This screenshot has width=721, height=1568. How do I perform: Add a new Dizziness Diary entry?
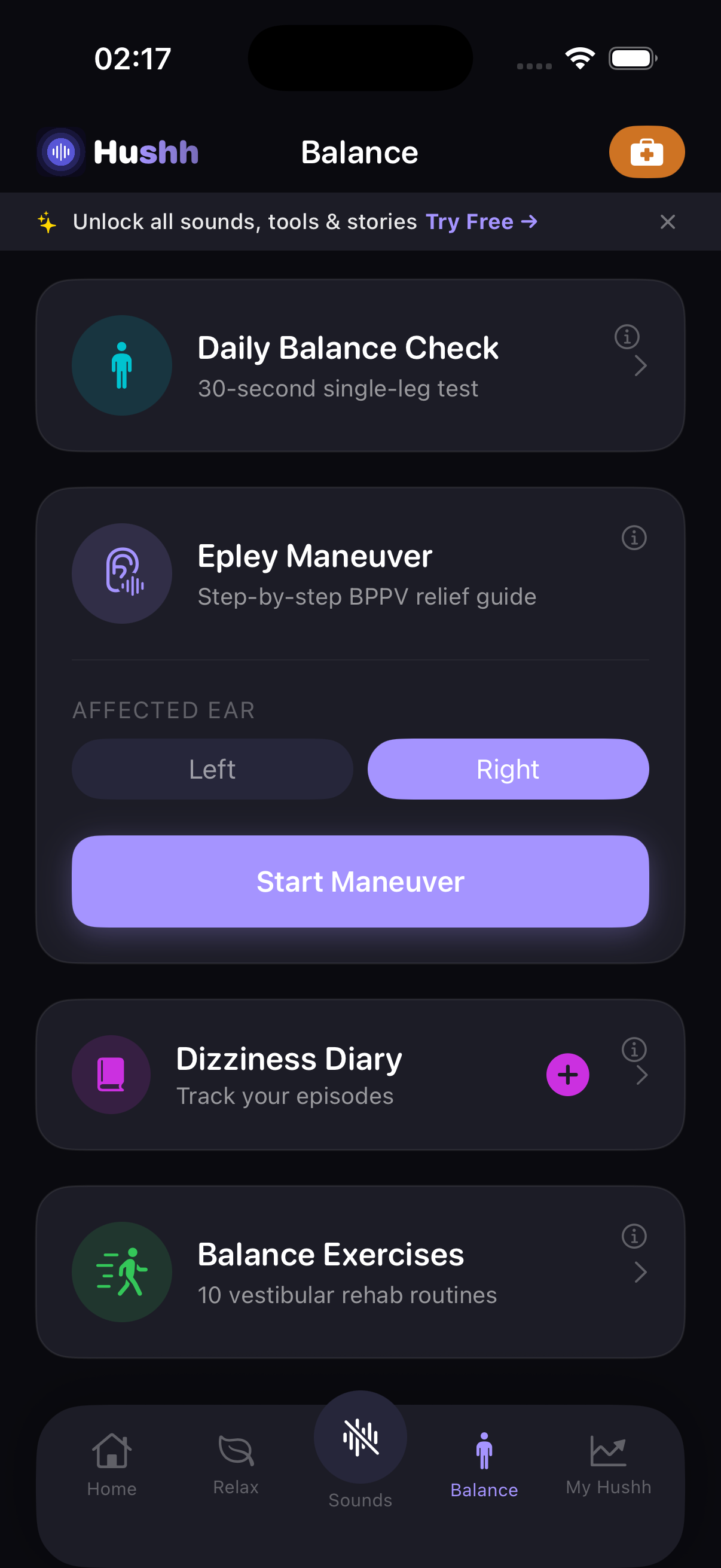coord(567,1075)
